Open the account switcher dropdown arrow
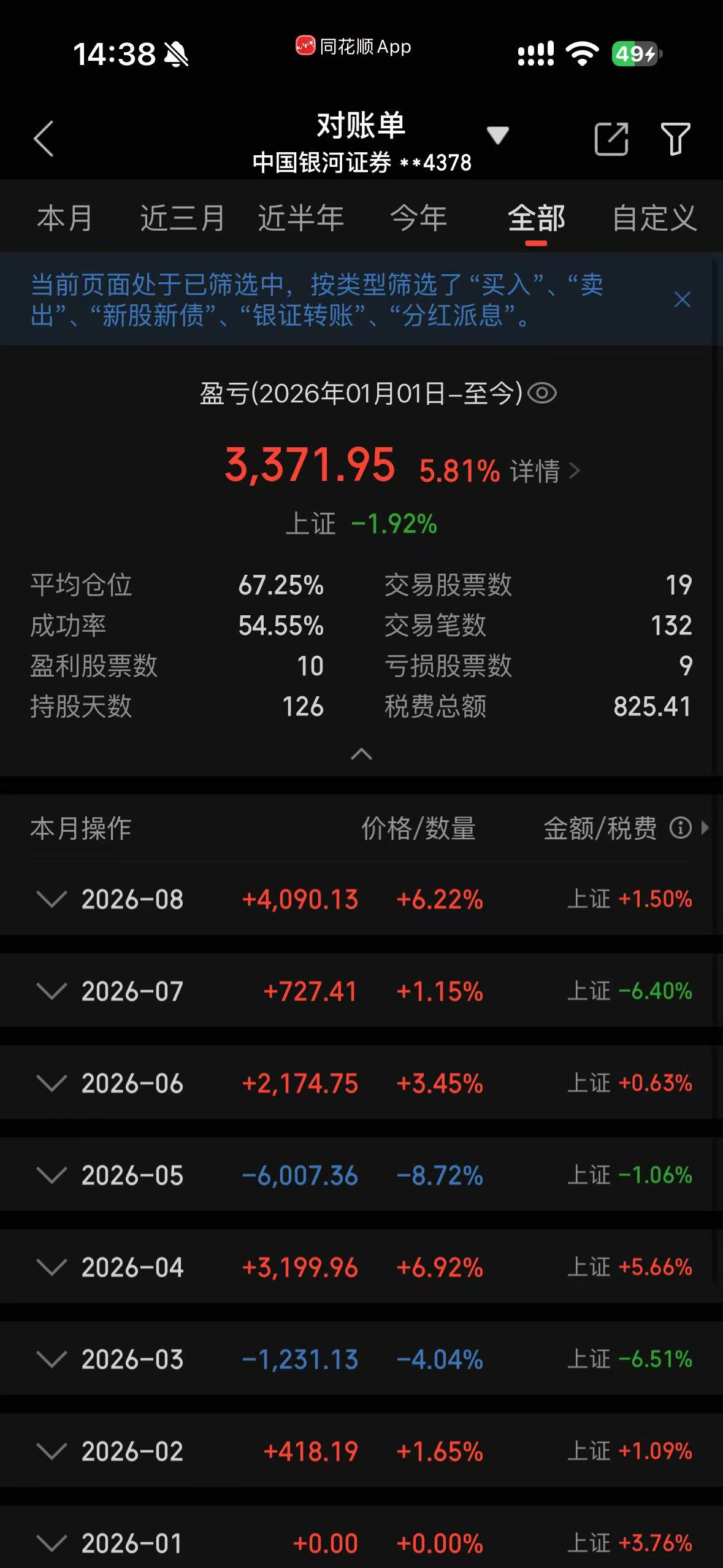The width and height of the screenshot is (723, 1568). (497, 135)
